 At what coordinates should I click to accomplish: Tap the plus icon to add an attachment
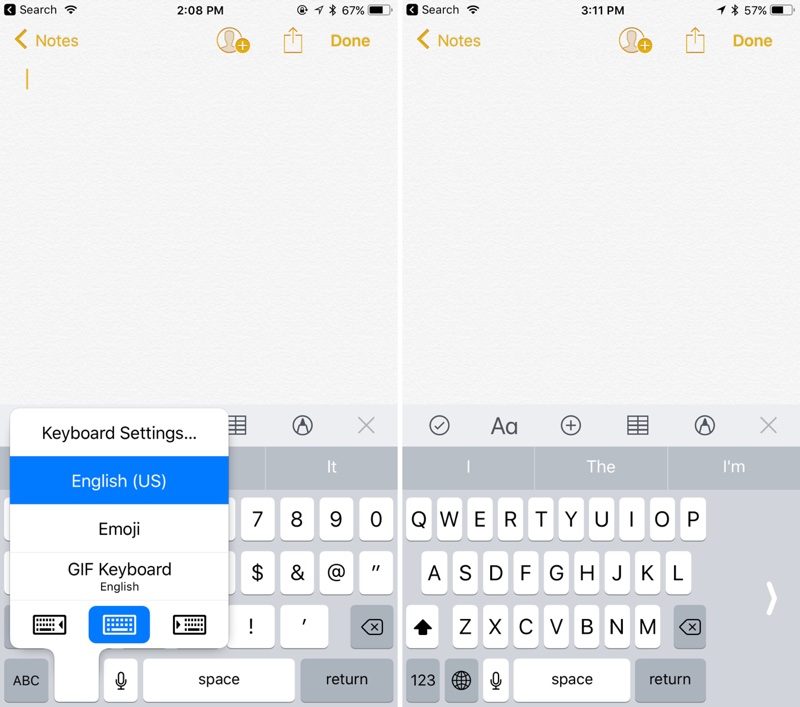click(x=571, y=426)
